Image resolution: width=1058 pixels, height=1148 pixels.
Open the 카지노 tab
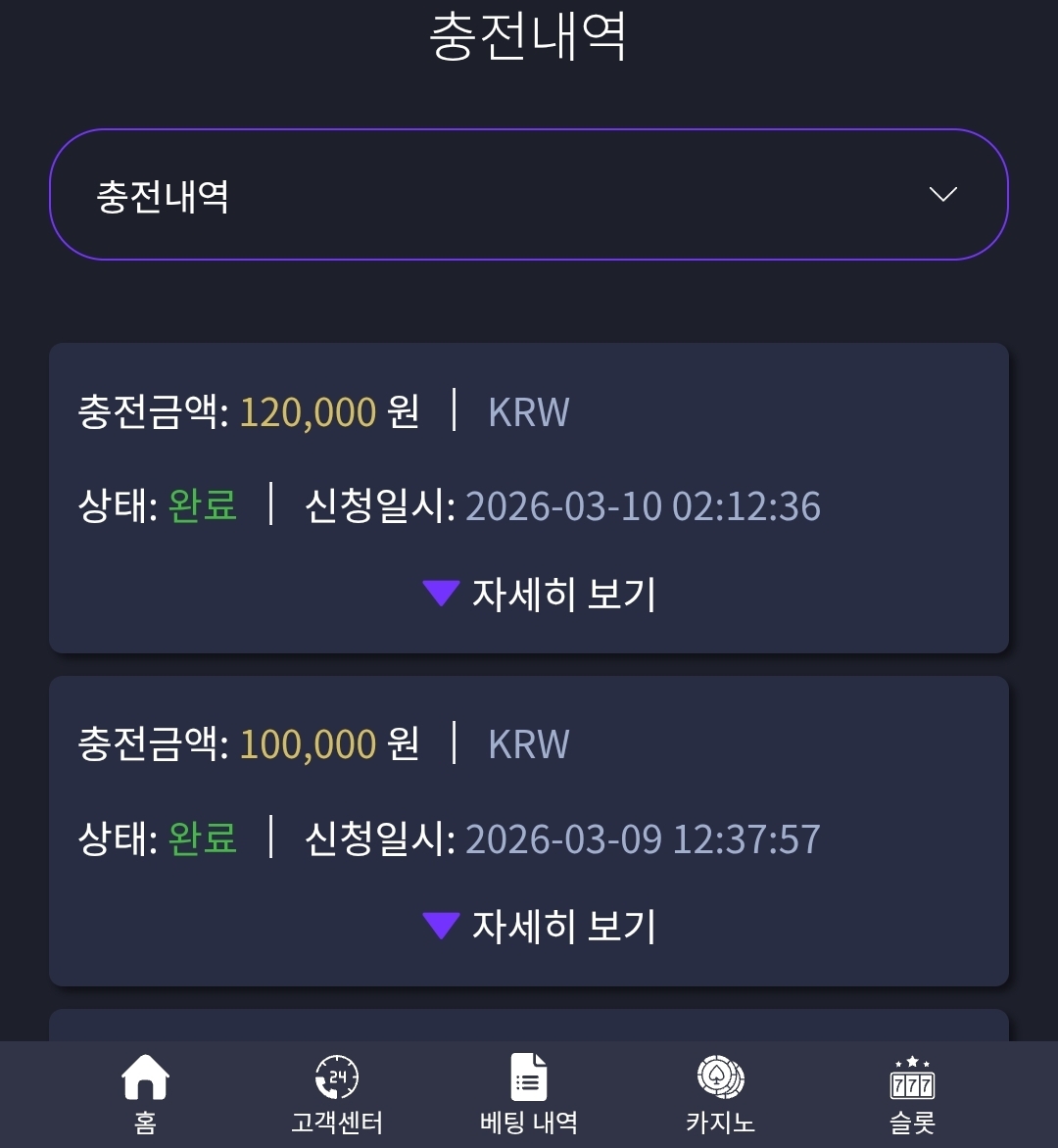click(x=720, y=1094)
